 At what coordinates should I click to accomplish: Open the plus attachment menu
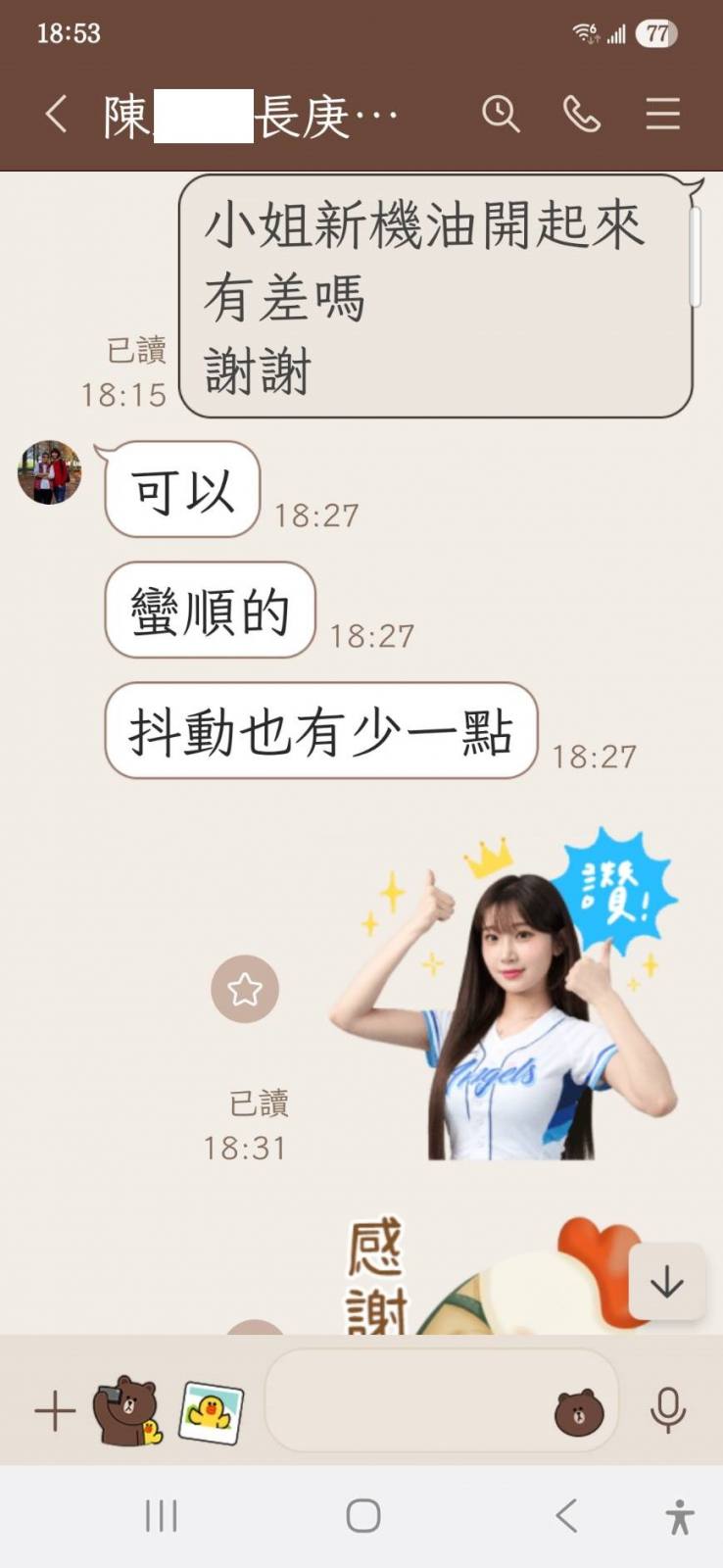(x=55, y=1411)
